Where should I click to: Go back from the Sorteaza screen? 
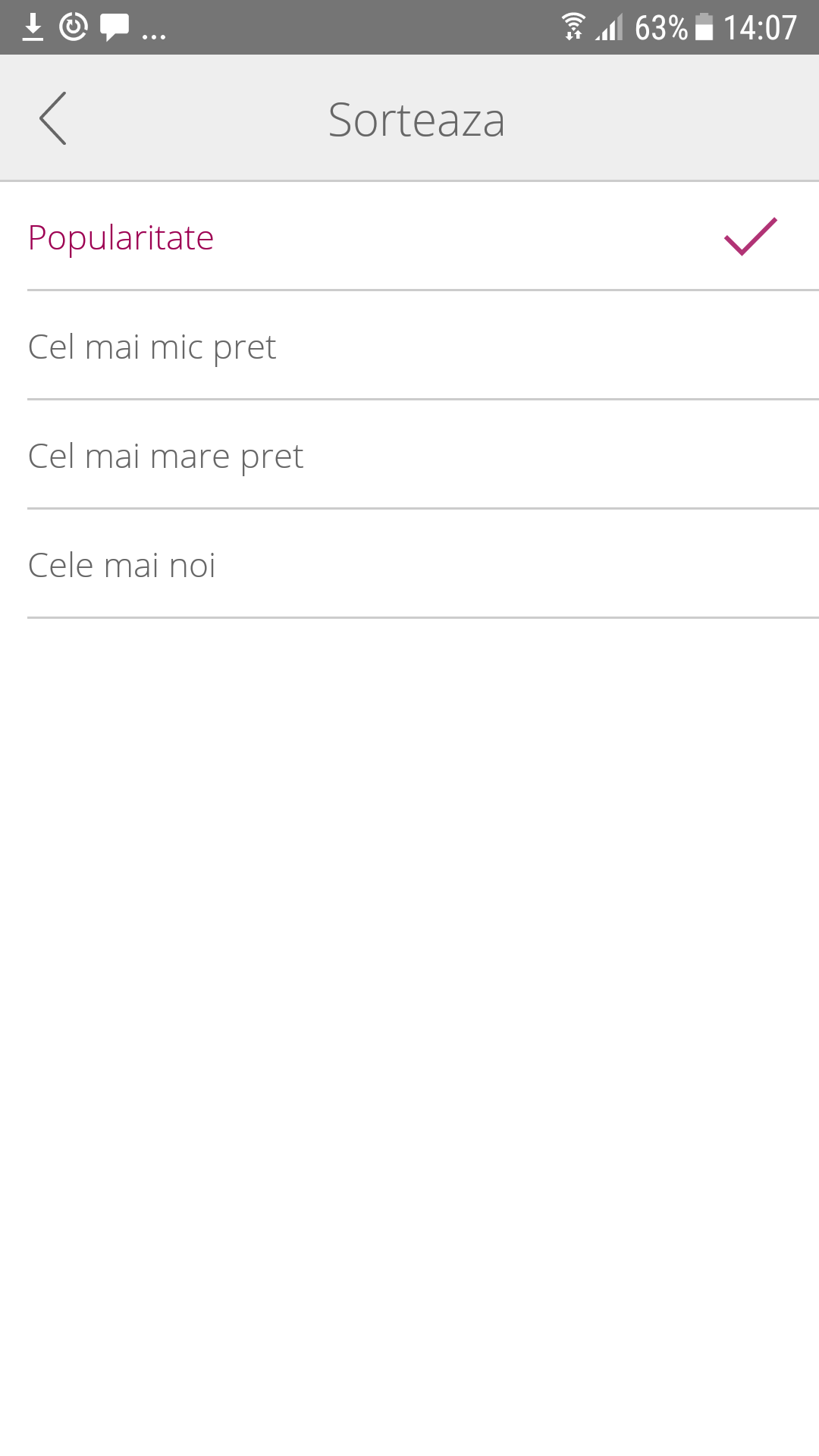tap(53, 118)
